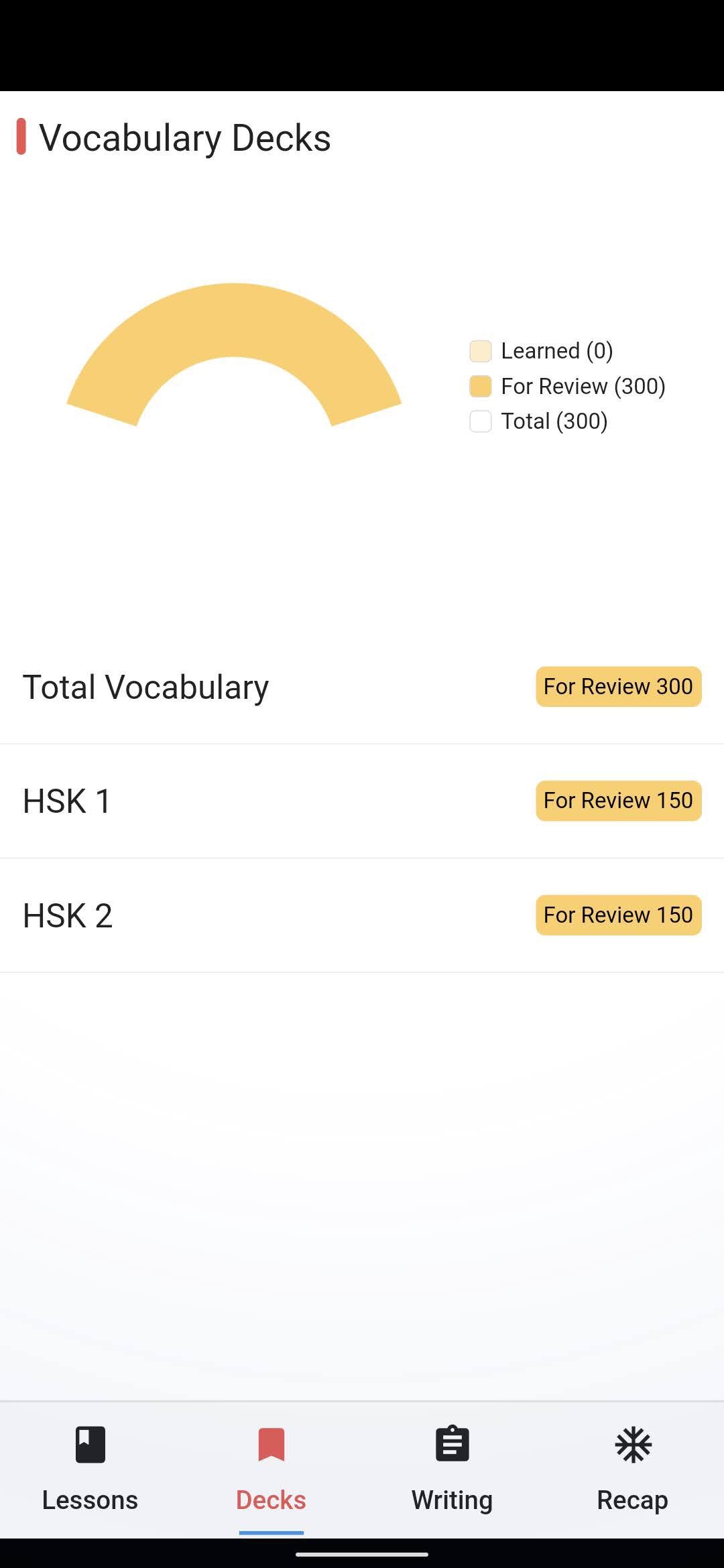The width and height of the screenshot is (724, 1568).
Task: Open the HSK 1 deck
Action: 362,801
